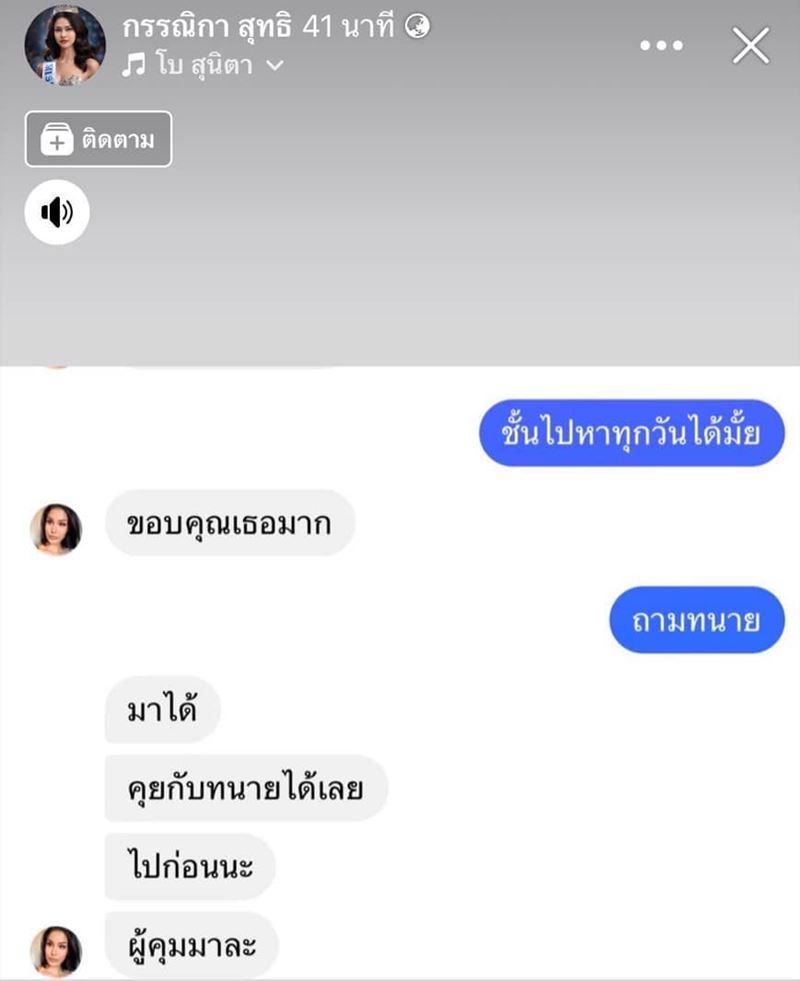Open กรรณิกา สุทธิ's profile picture
The width and height of the screenshot is (800, 981).
coord(66,45)
